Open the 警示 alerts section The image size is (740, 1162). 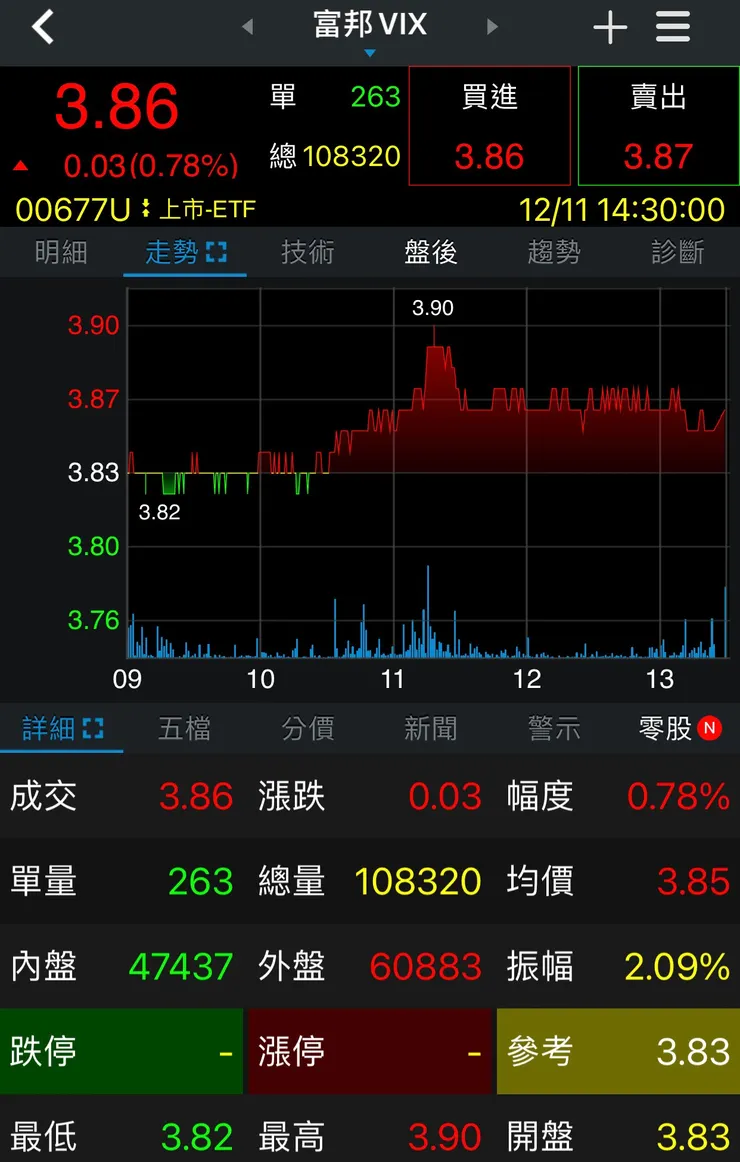[554, 729]
